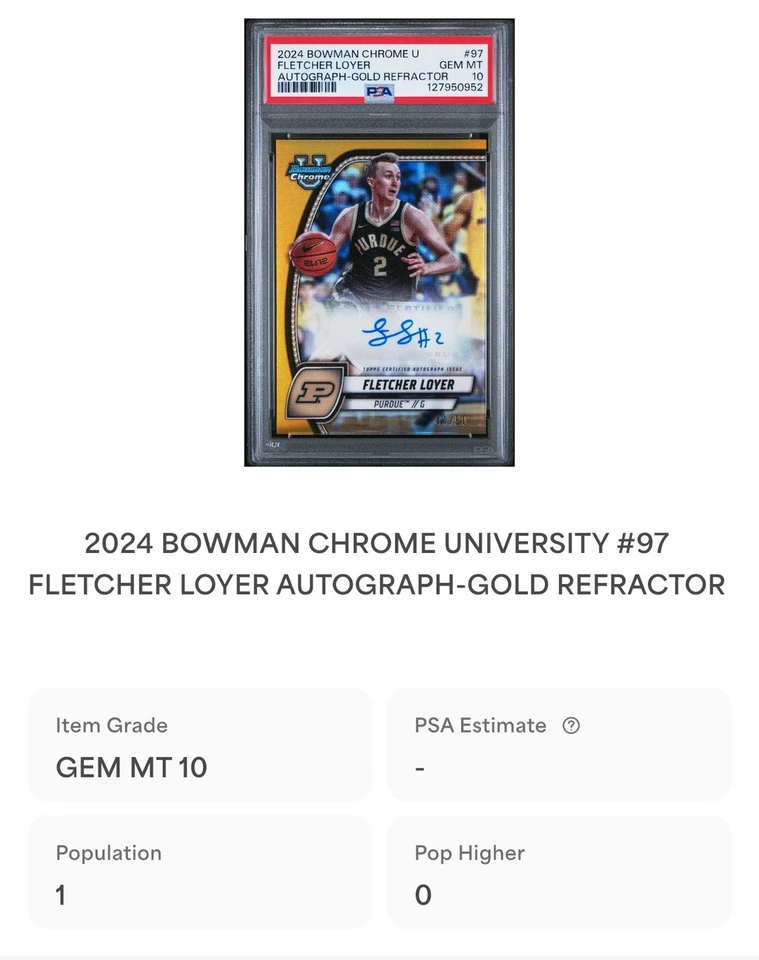Click the autograph area of the card
The image size is (759, 960).
coord(400,335)
